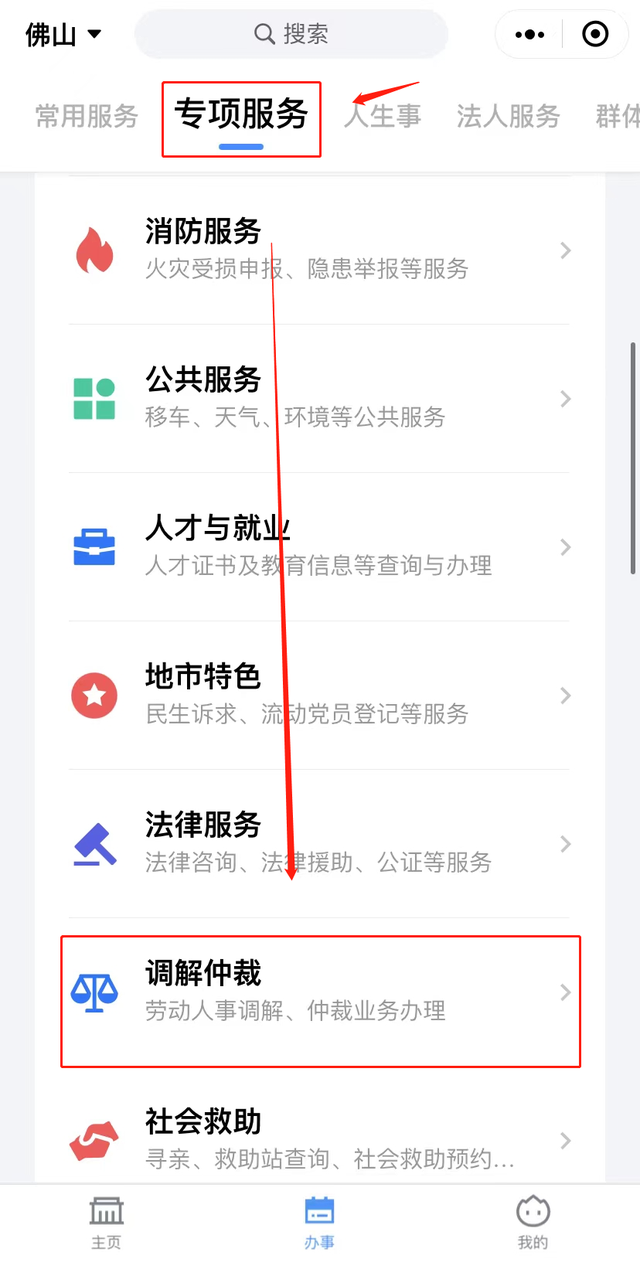Open 消防服务 fire services
Viewport: 640px width, 1276px height.
tap(320, 250)
